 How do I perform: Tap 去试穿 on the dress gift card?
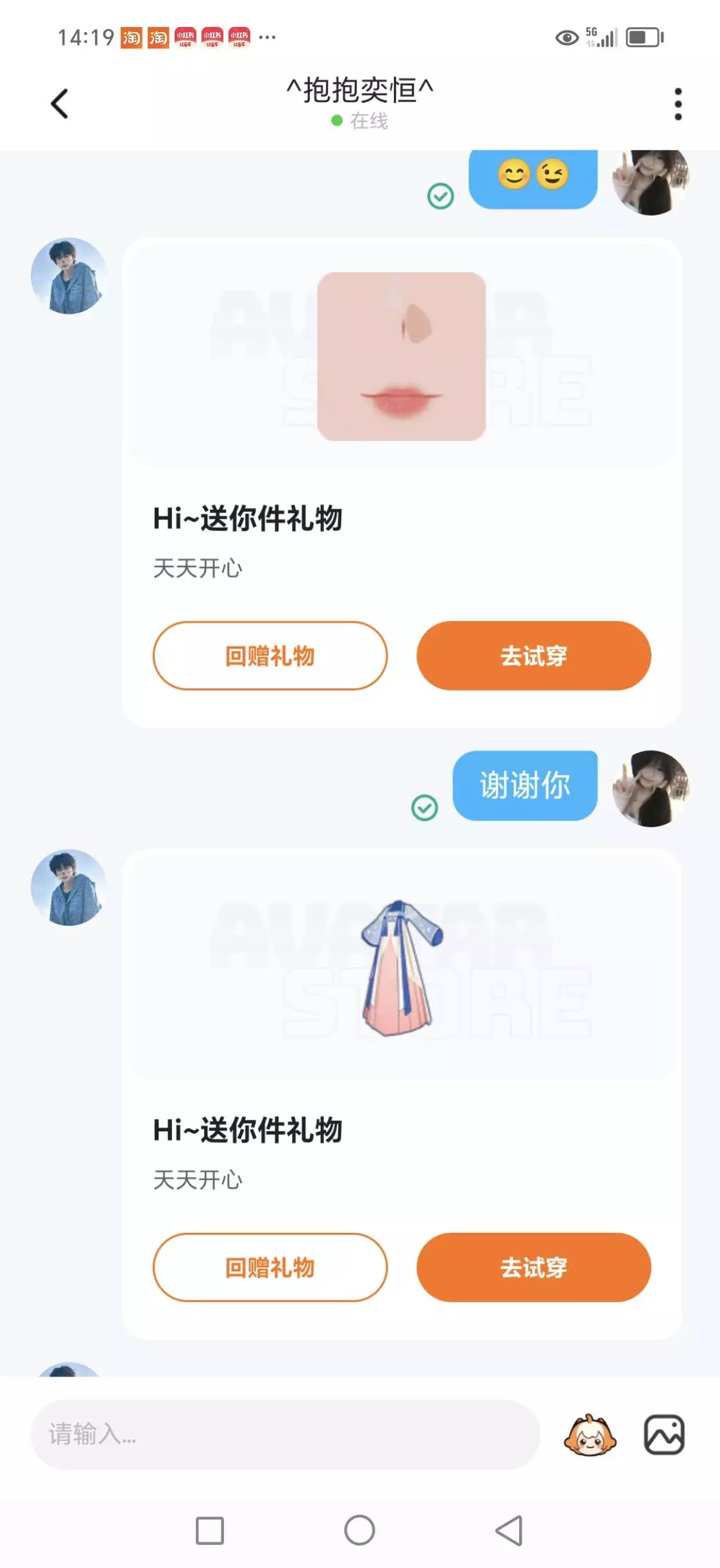[x=534, y=1267]
